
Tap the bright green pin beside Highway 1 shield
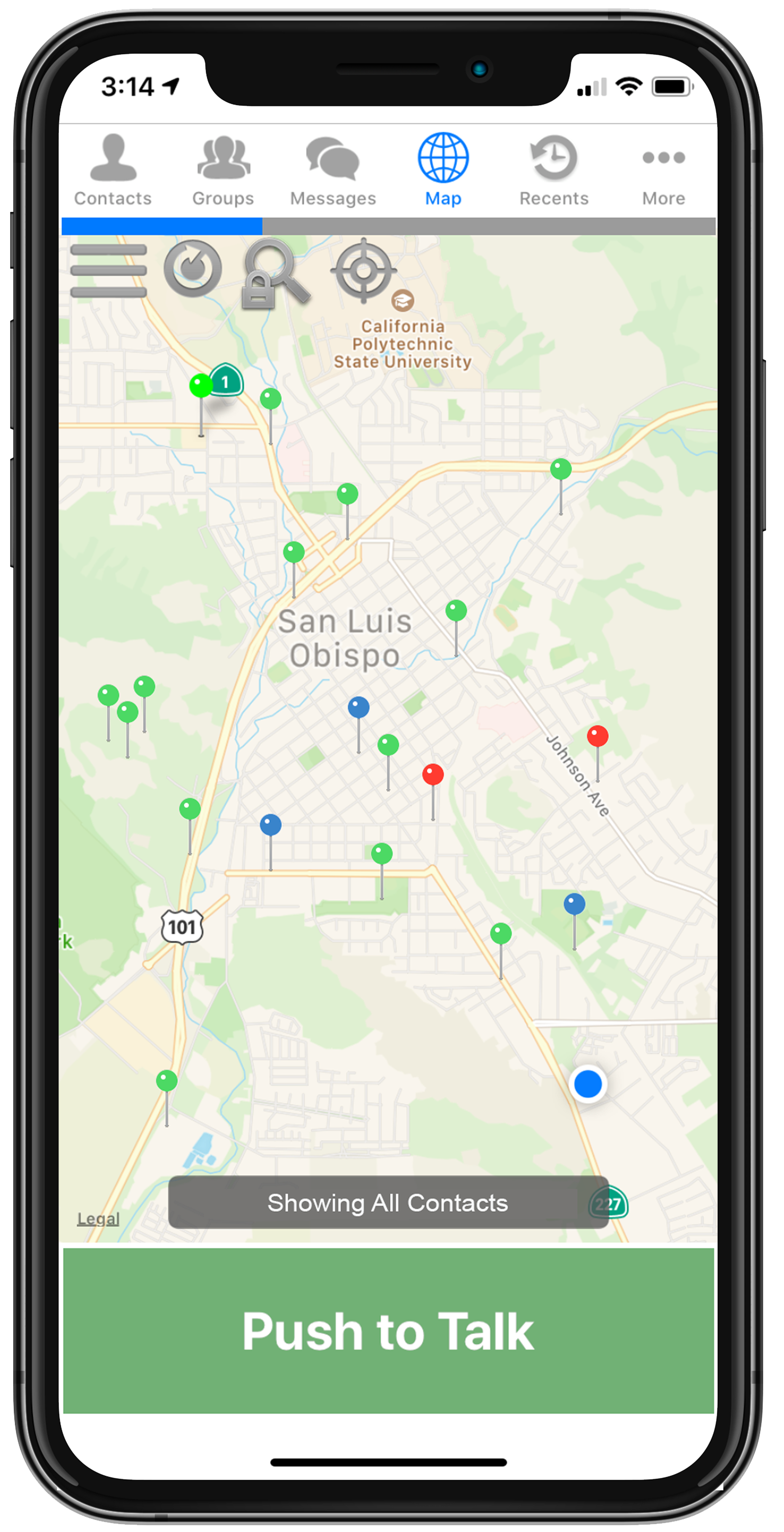tap(201, 386)
